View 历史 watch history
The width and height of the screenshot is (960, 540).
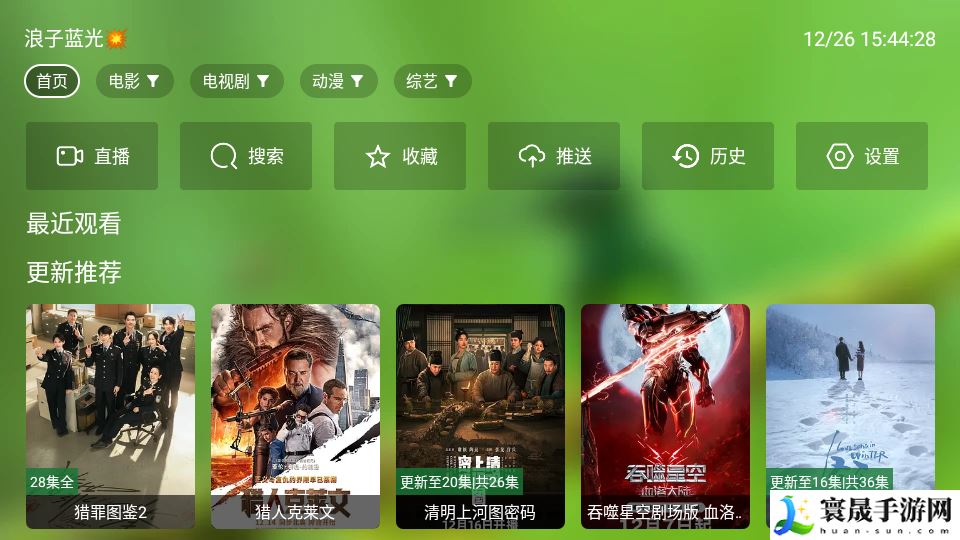pyautogui.click(x=708, y=156)
